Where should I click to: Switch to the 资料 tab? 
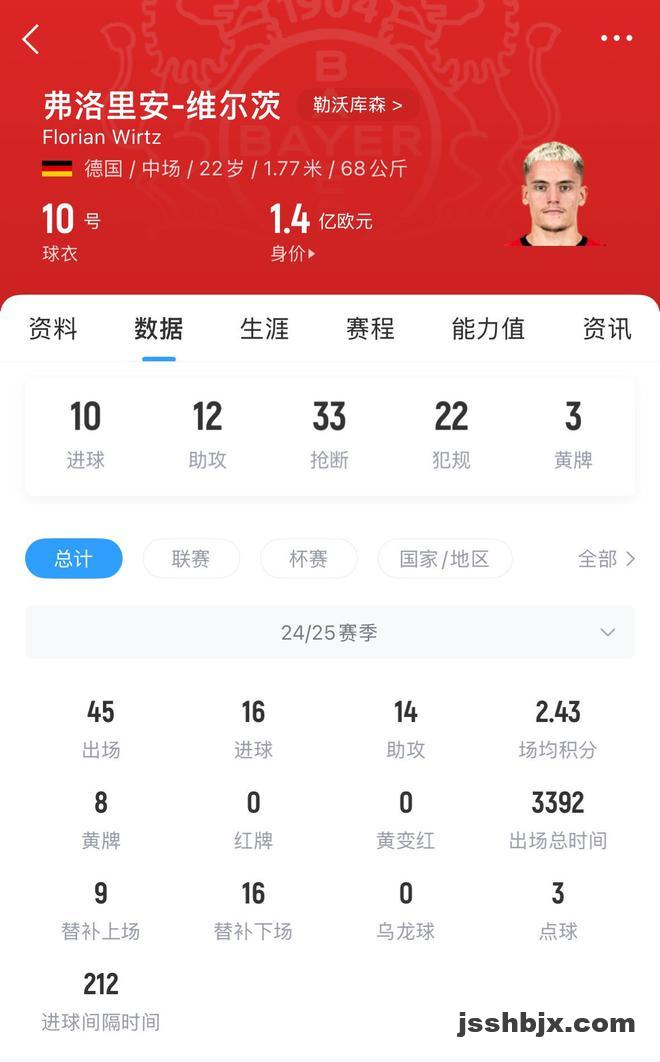[53, 329]
